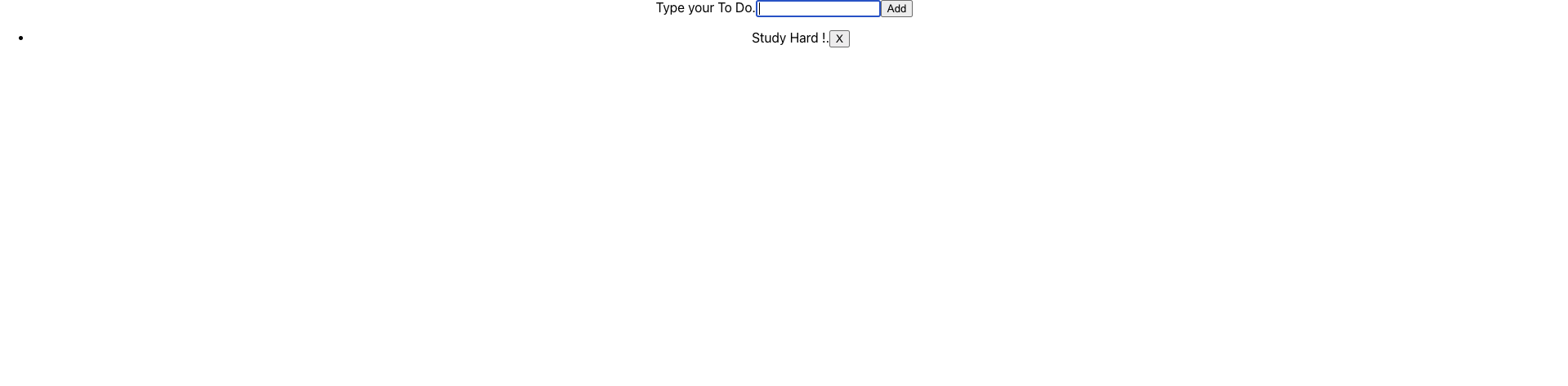The width and height of the screenshot is (1568, 386).
Task: Delete the Study Hard item
Action: click(x=839, y=39)
